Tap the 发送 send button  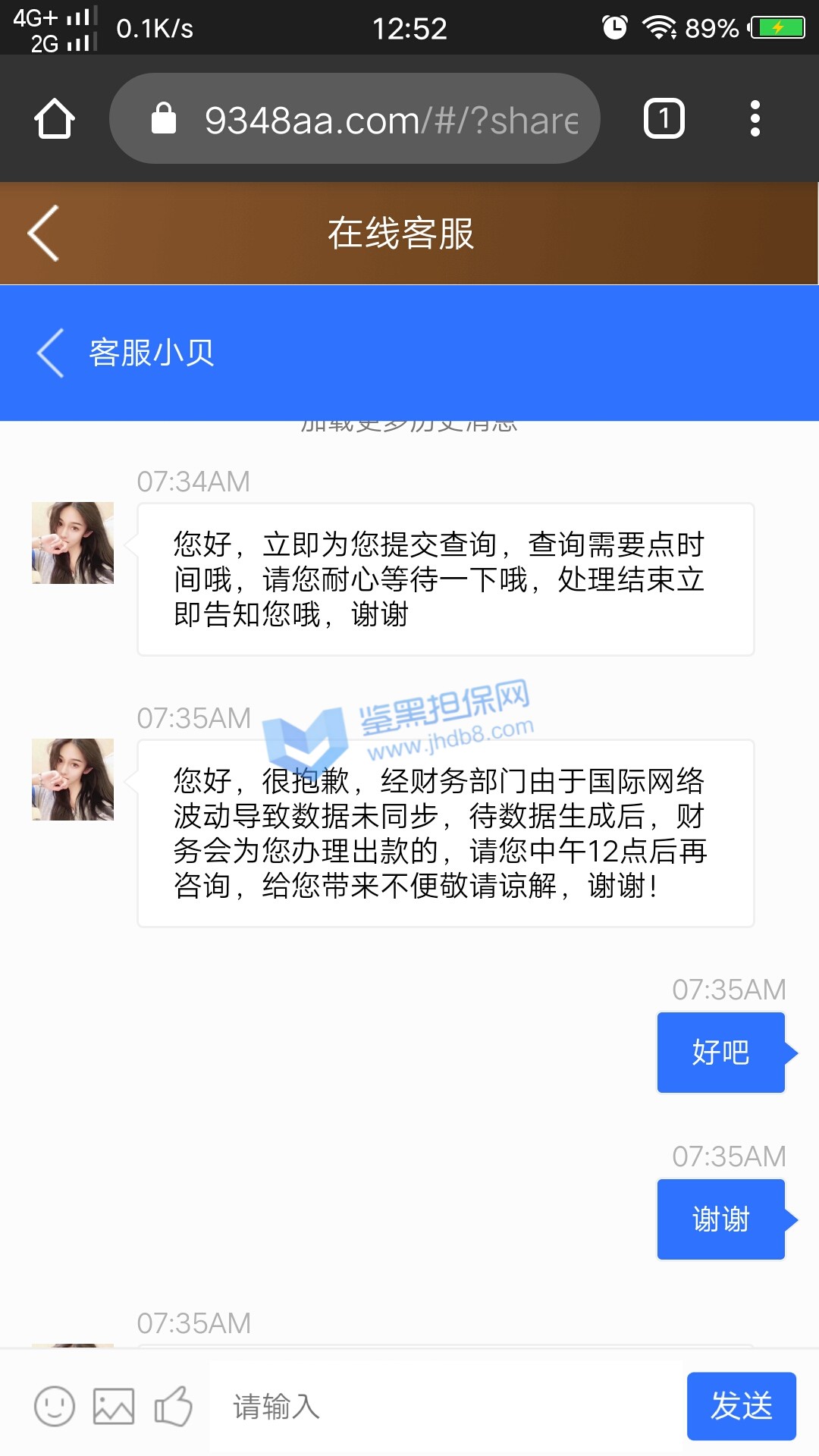741,1406
